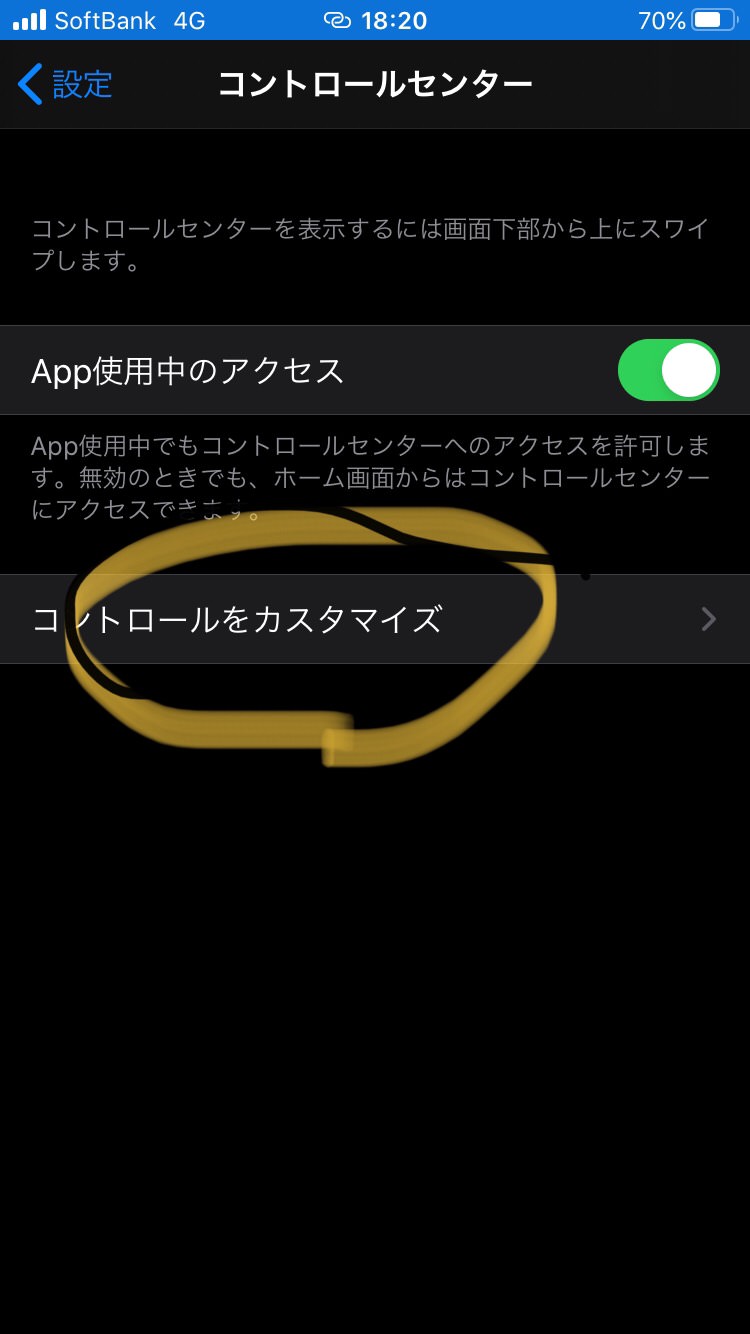Open コントロールをカスタマイズ
Screen dimensions: 750x1334
(x=374, y=619)
